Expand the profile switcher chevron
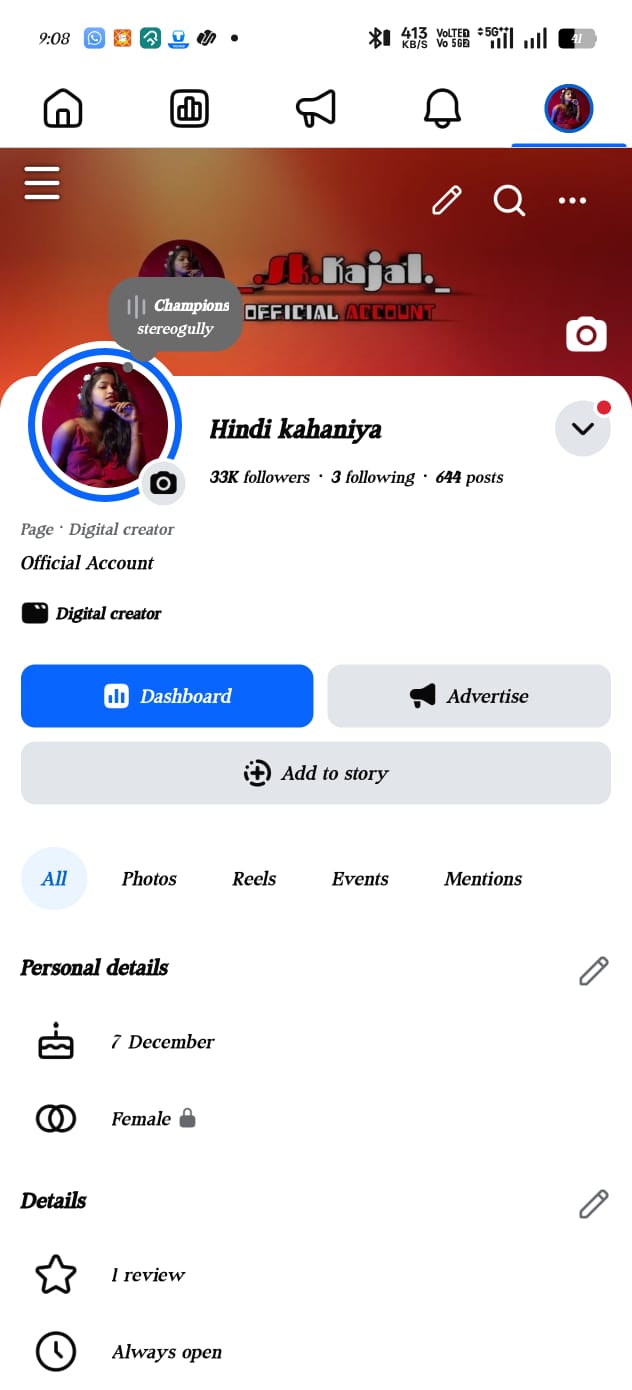This screenshot has width=632, height=1390. tap(582, 429)
